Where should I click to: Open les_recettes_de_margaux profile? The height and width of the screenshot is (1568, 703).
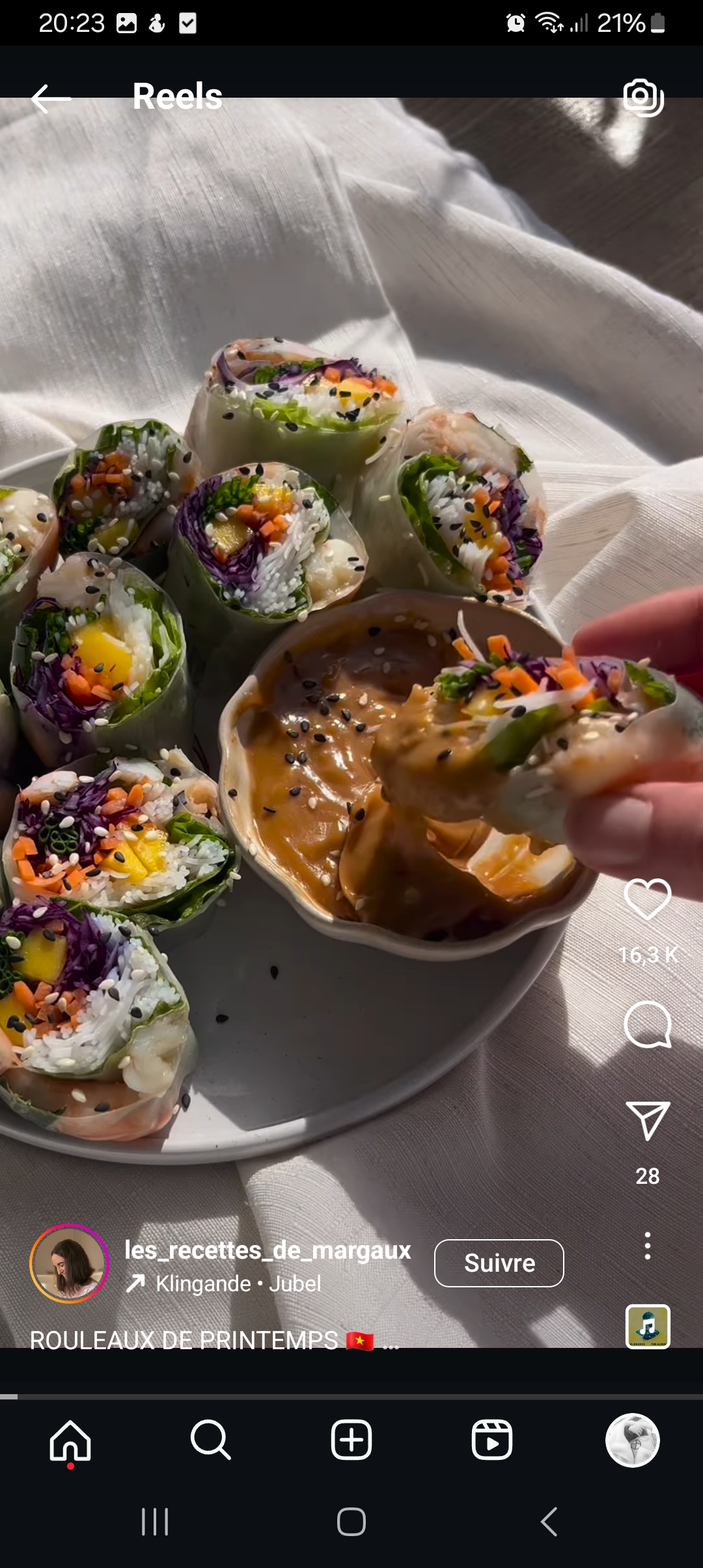tap(267, 1250)
